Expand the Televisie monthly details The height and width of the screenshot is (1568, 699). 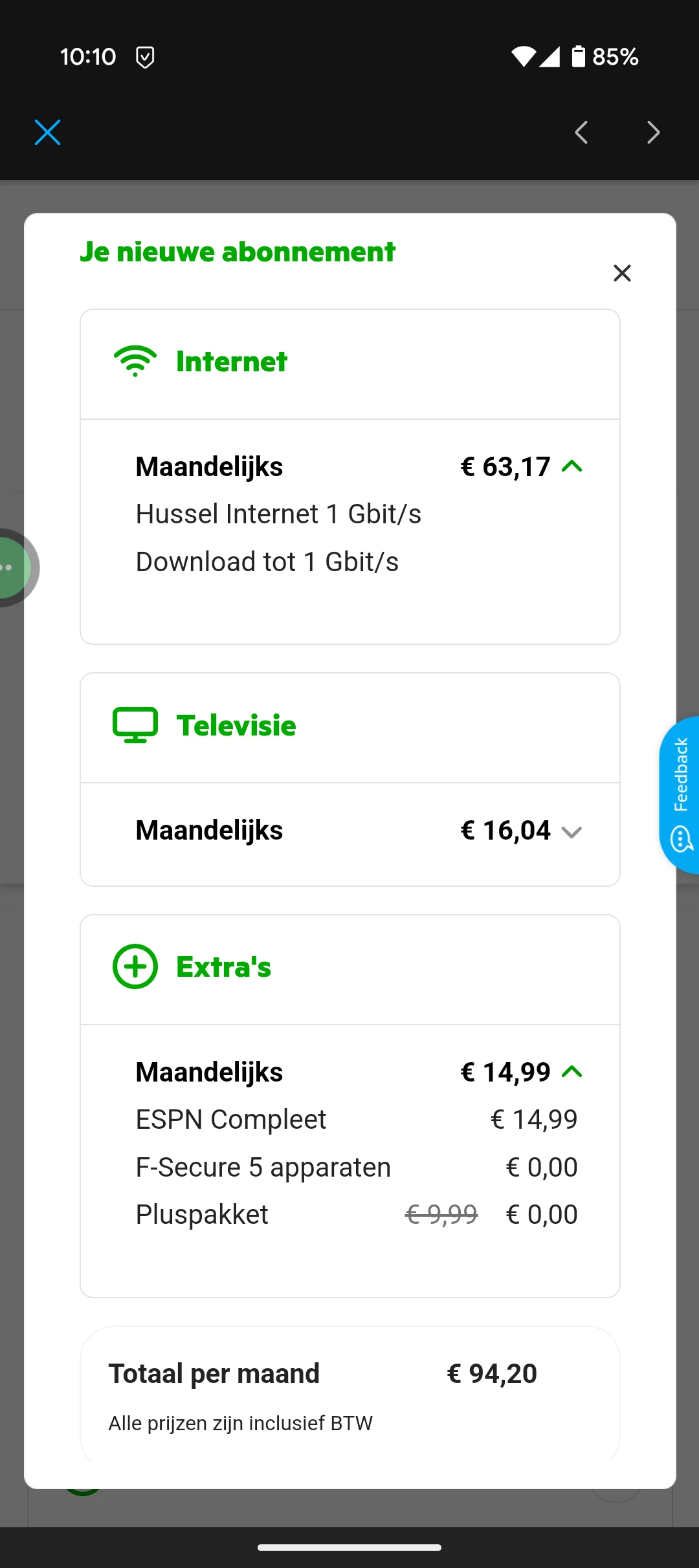click(572, 831)
